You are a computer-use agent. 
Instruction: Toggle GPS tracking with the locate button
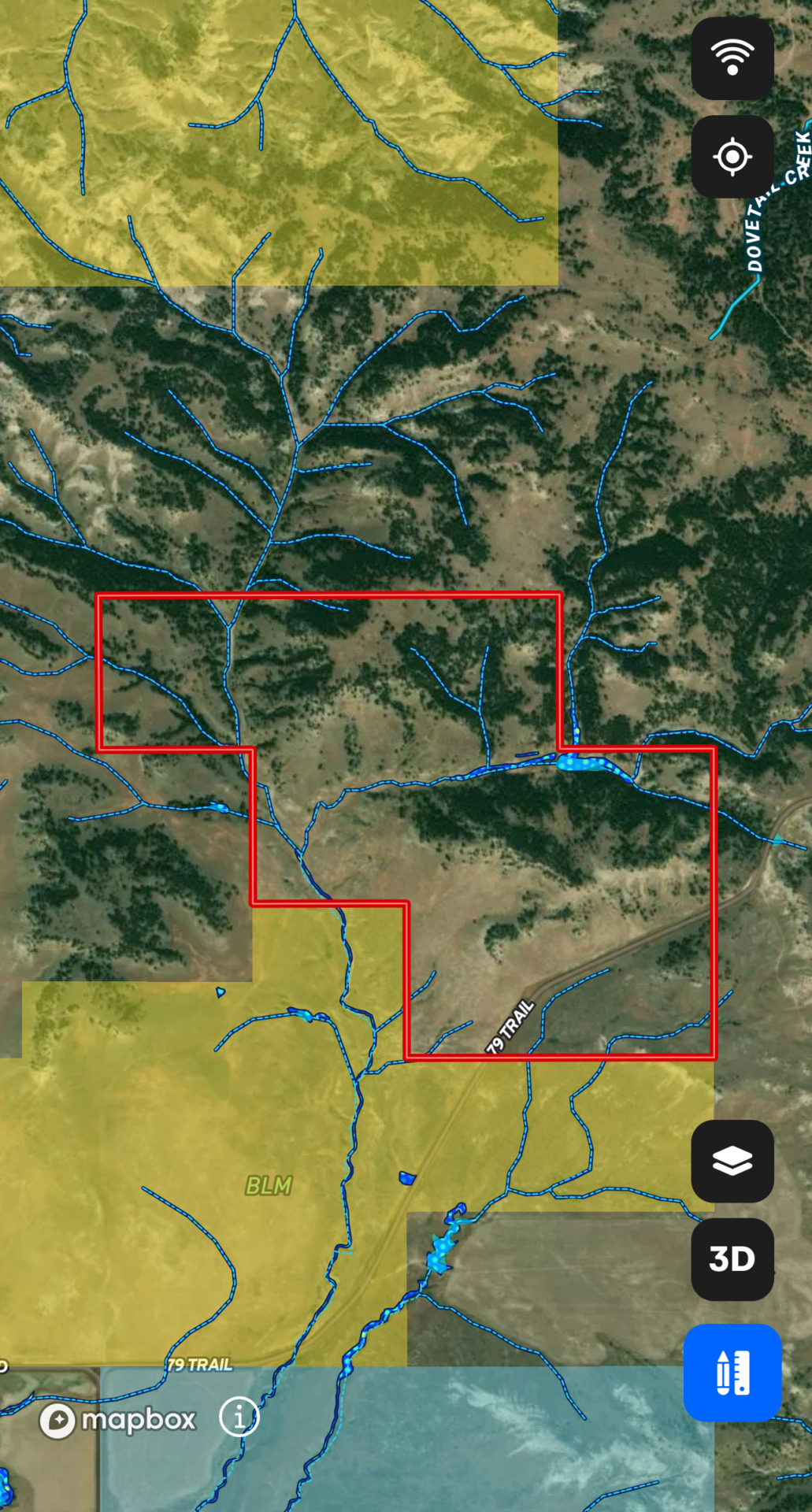tap(732, 156)
